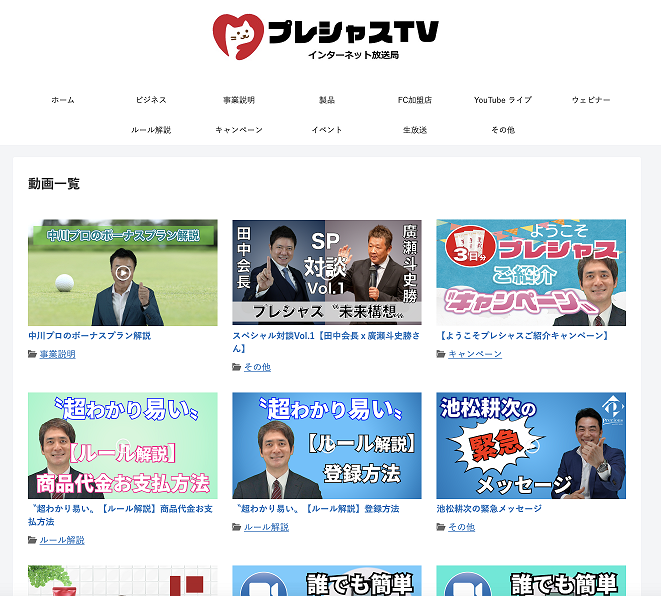Viewport: 661px width, 596px height.
Task: Open the 商品代金お支払方法 rule video
Action: click(122, 445)
